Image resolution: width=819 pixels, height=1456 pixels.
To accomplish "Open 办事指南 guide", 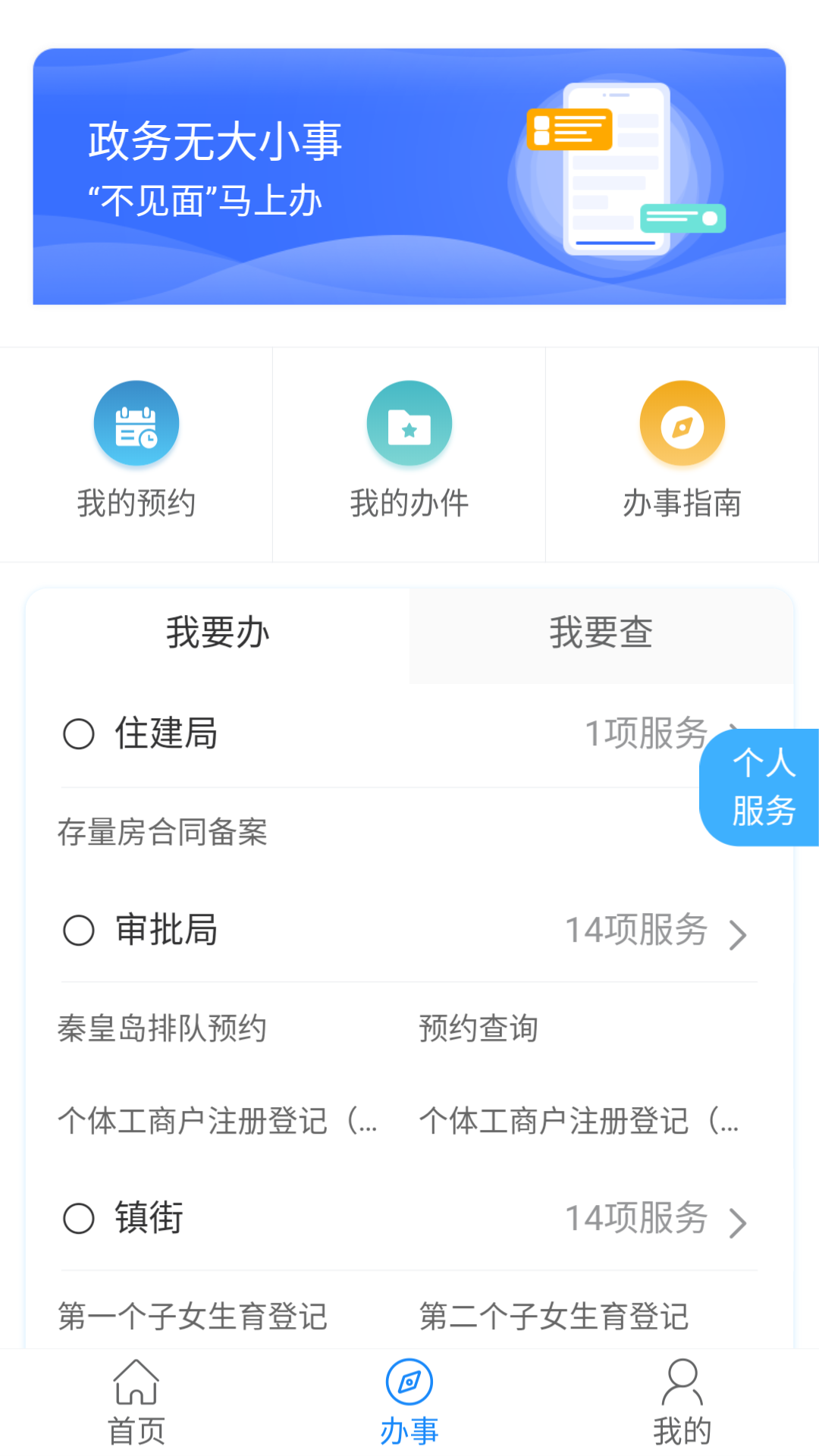I will coord(682,453).
